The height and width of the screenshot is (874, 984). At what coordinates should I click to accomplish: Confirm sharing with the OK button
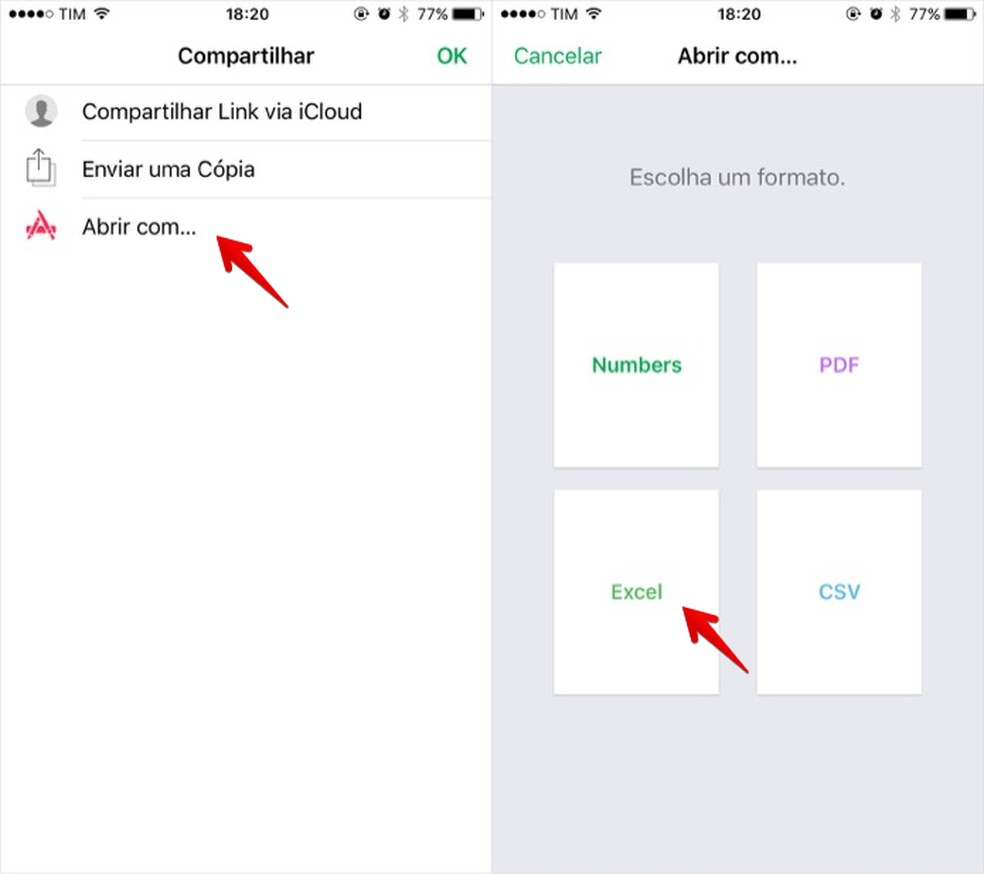pos(451,56)
